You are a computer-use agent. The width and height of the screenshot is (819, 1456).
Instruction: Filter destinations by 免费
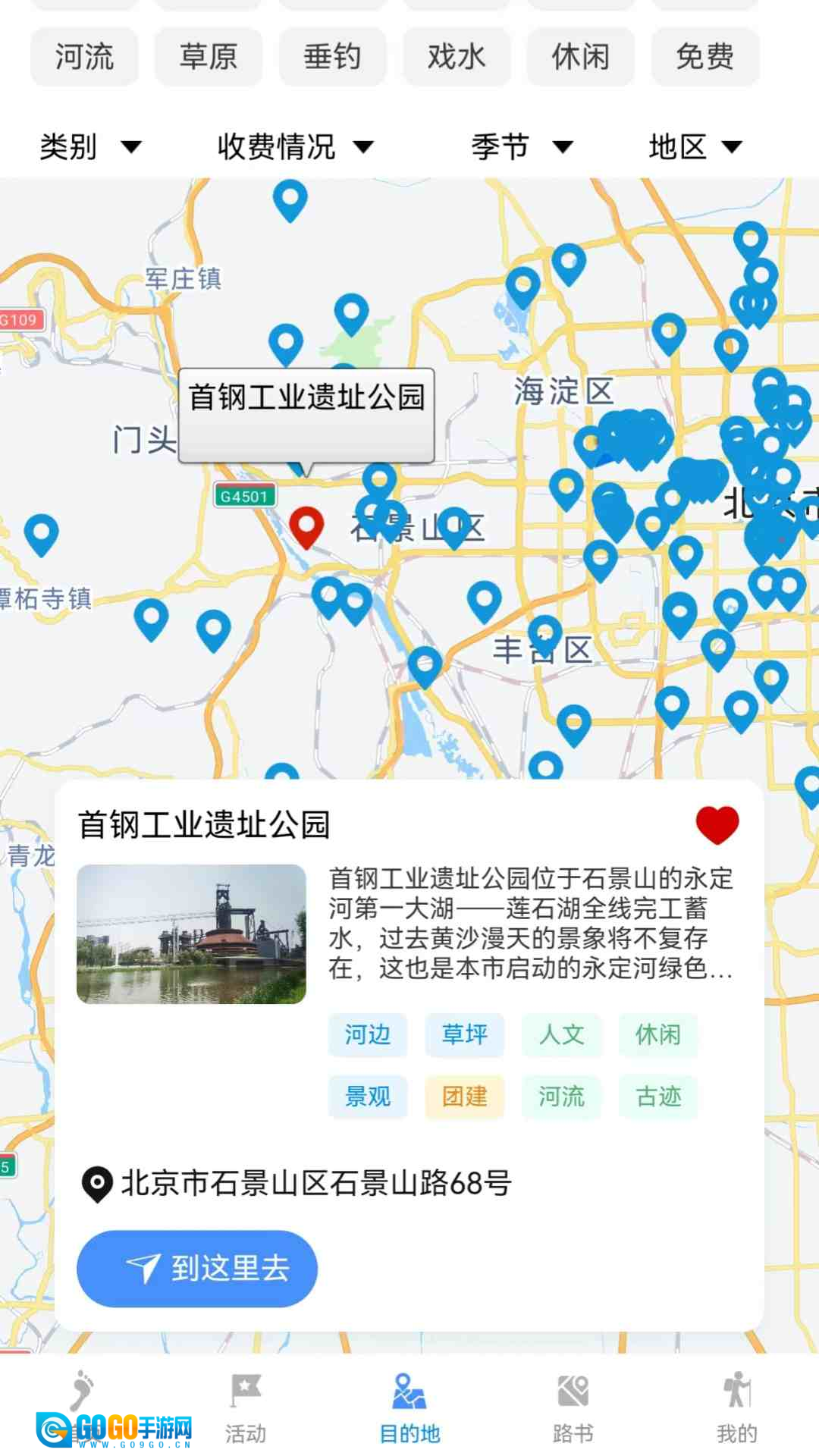705,57
